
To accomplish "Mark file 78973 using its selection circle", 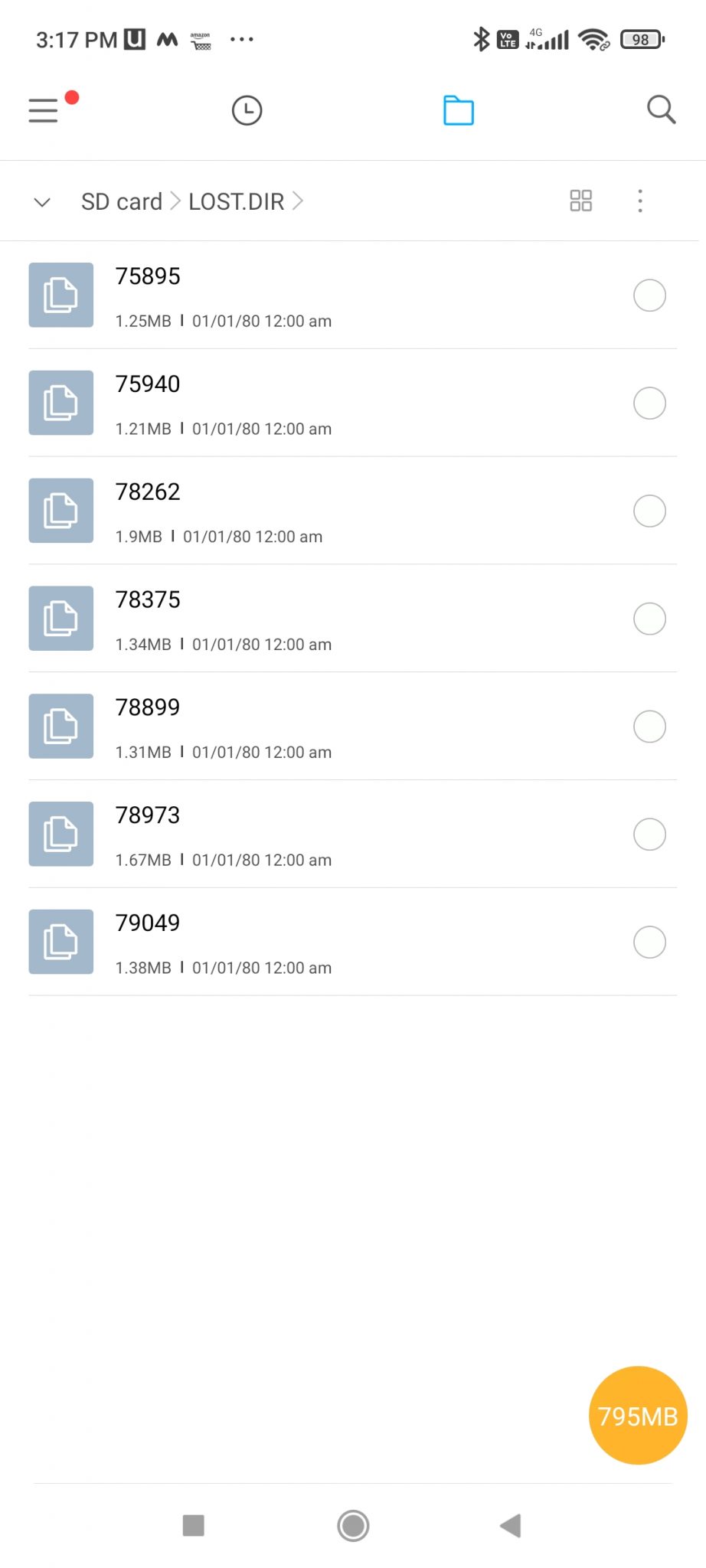I will [649, 834].
